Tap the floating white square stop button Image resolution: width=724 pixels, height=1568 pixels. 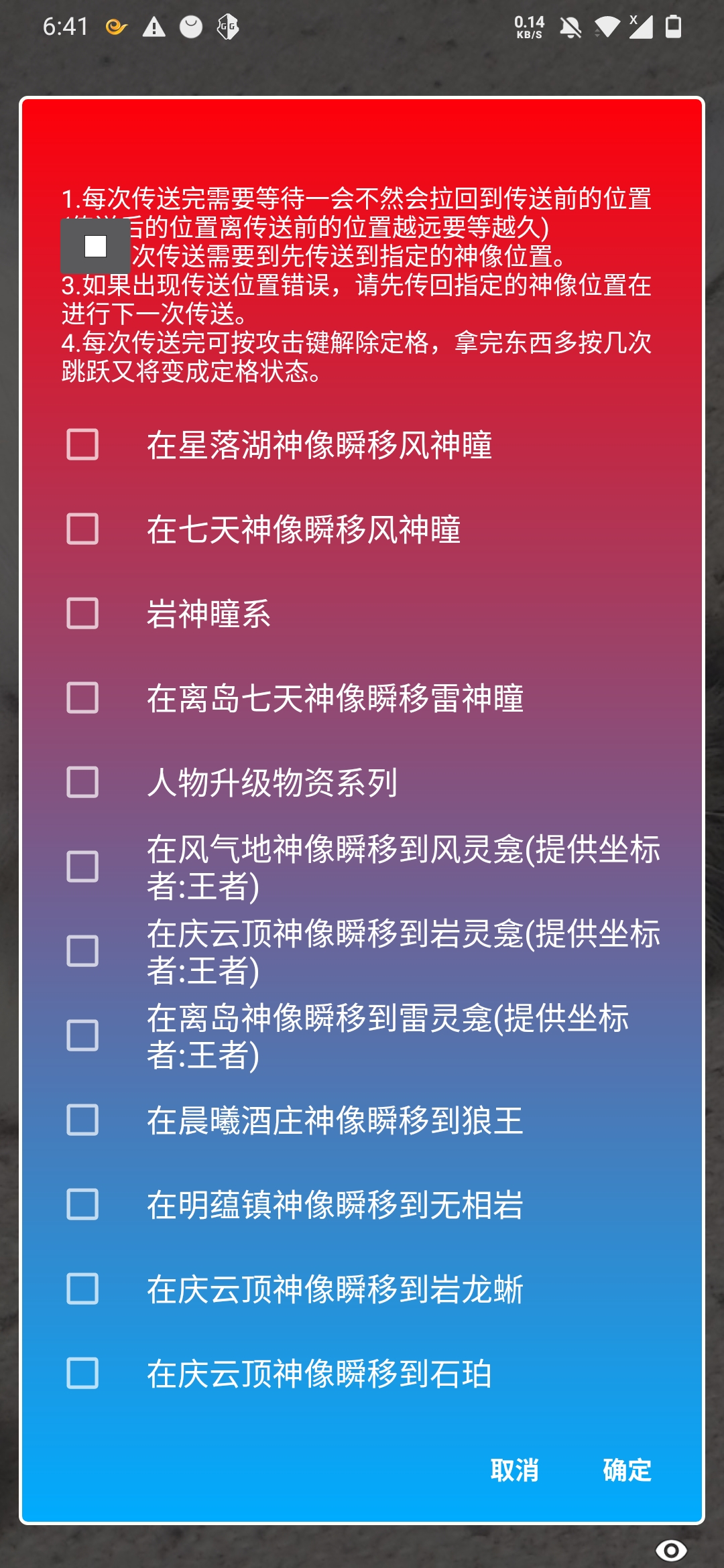pos(95,246)
